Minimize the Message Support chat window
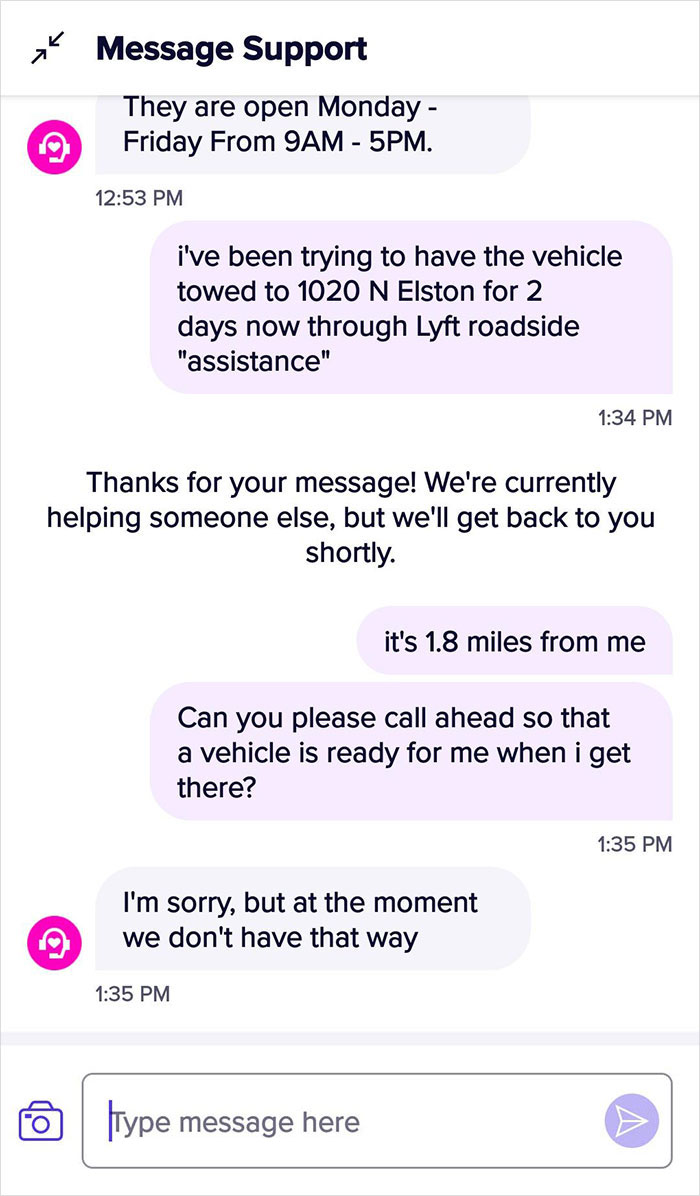 pyautogui.click(x=47, y=48)
